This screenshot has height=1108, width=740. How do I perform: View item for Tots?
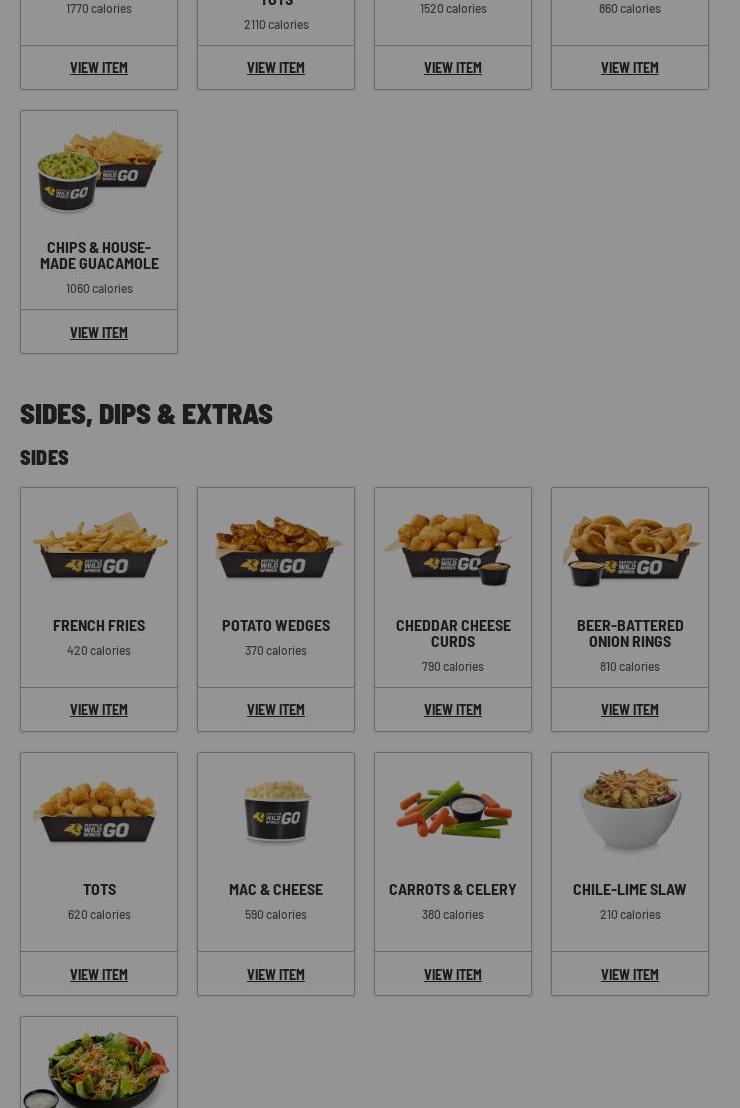pos(98,974)
